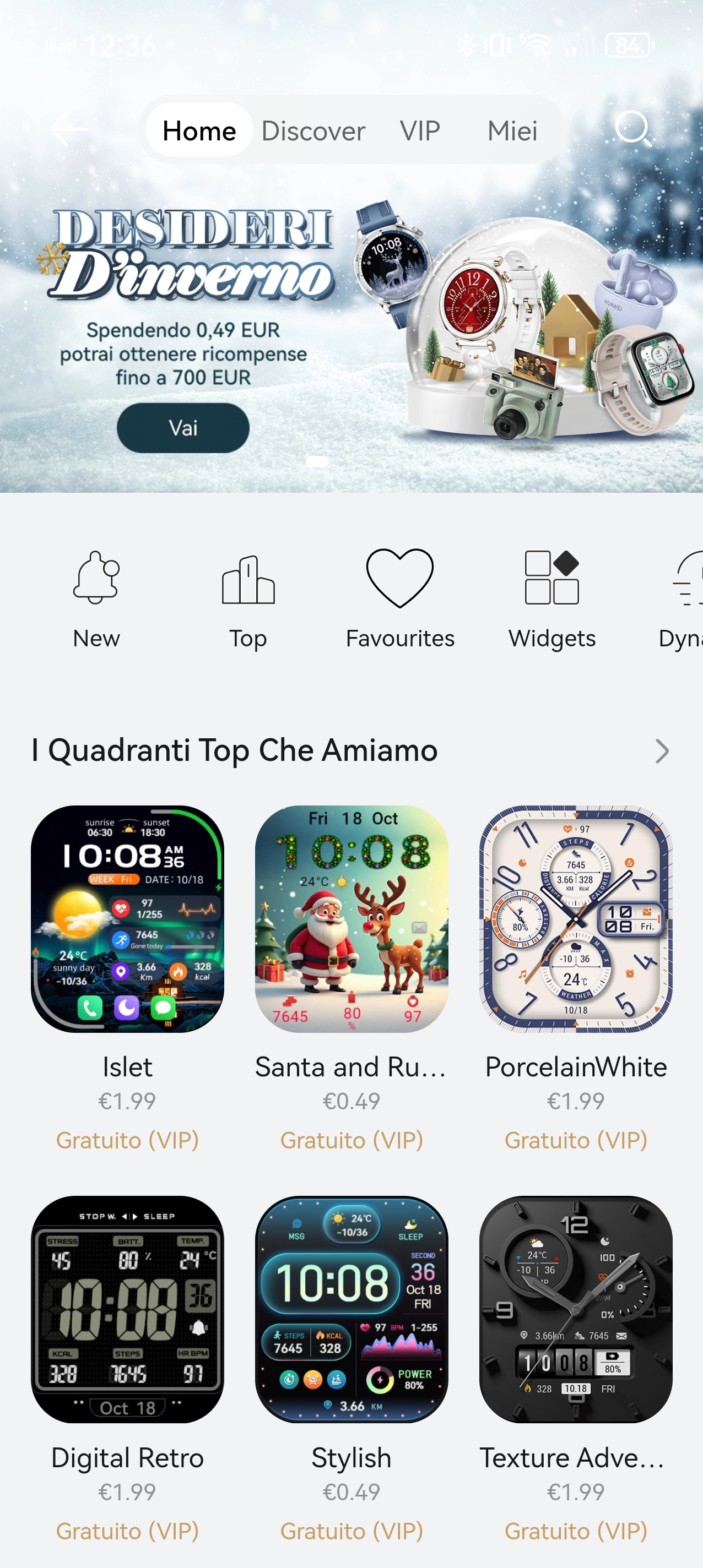Open the Texture Adventure watch face
Viewport: 703px width, 1568px height.
pyautogui.click(x=576, y=1309)
